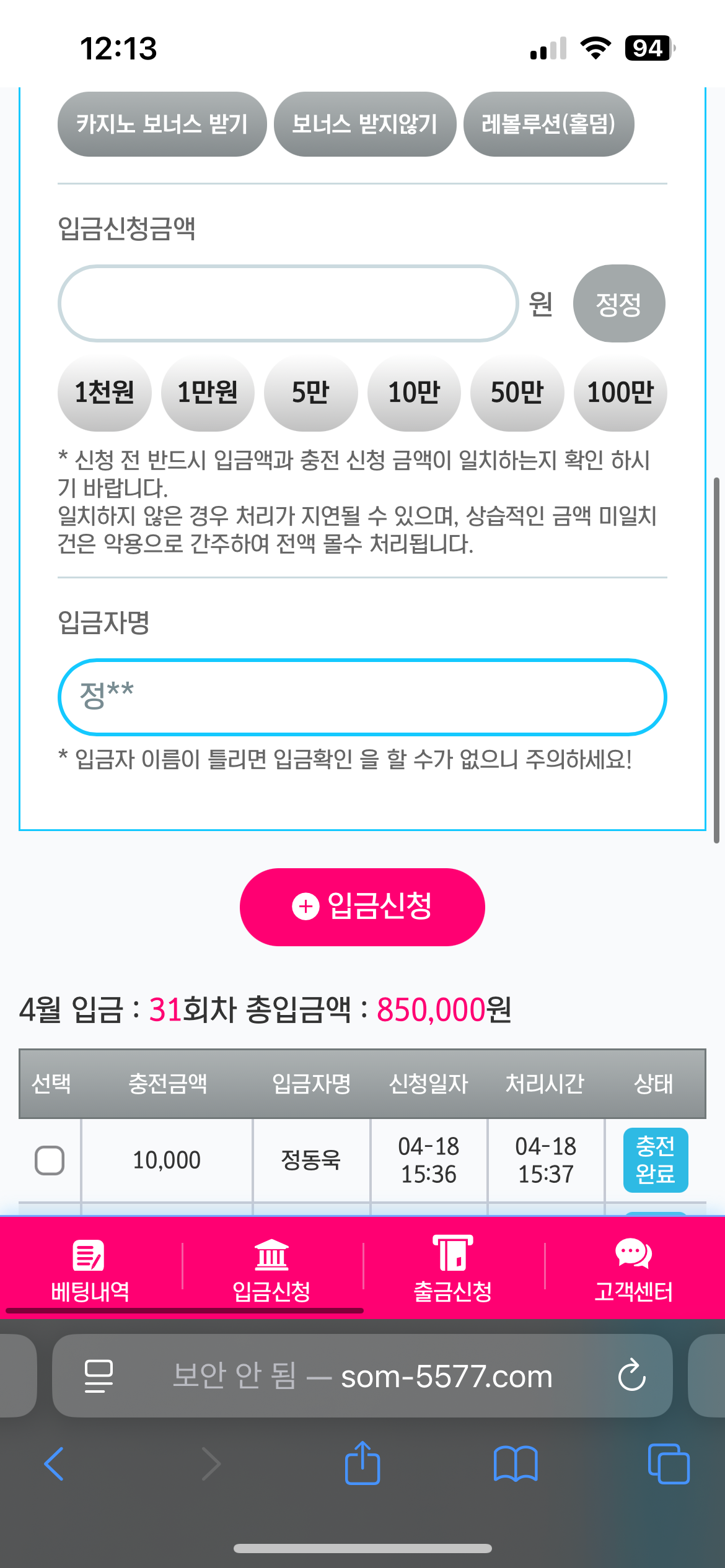The height and width of the screenshot is (1568, 725).
Task: Open Safari share sheet
Action: [x=362, y=1463]
